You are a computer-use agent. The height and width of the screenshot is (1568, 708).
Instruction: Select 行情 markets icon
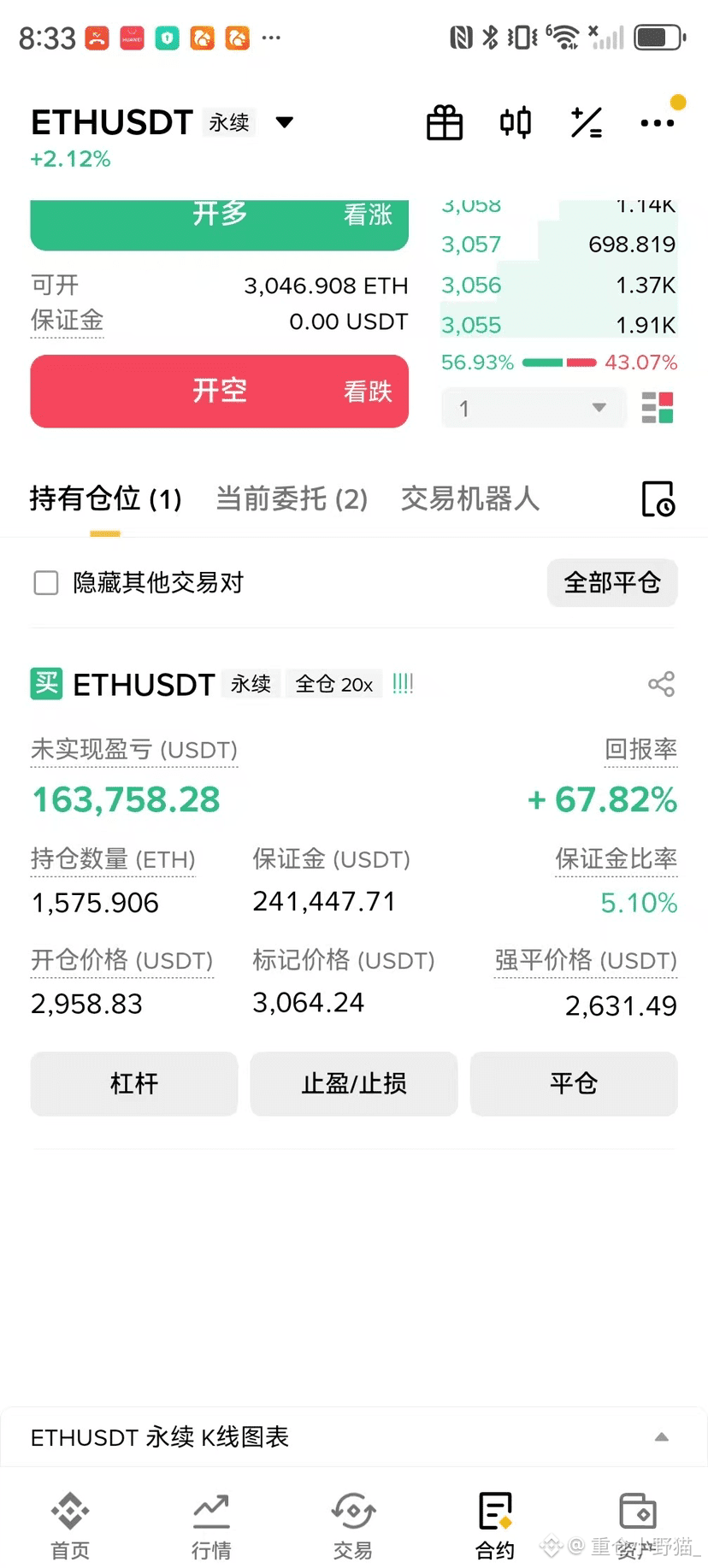pyautogui.click(x=211, y=1522)
